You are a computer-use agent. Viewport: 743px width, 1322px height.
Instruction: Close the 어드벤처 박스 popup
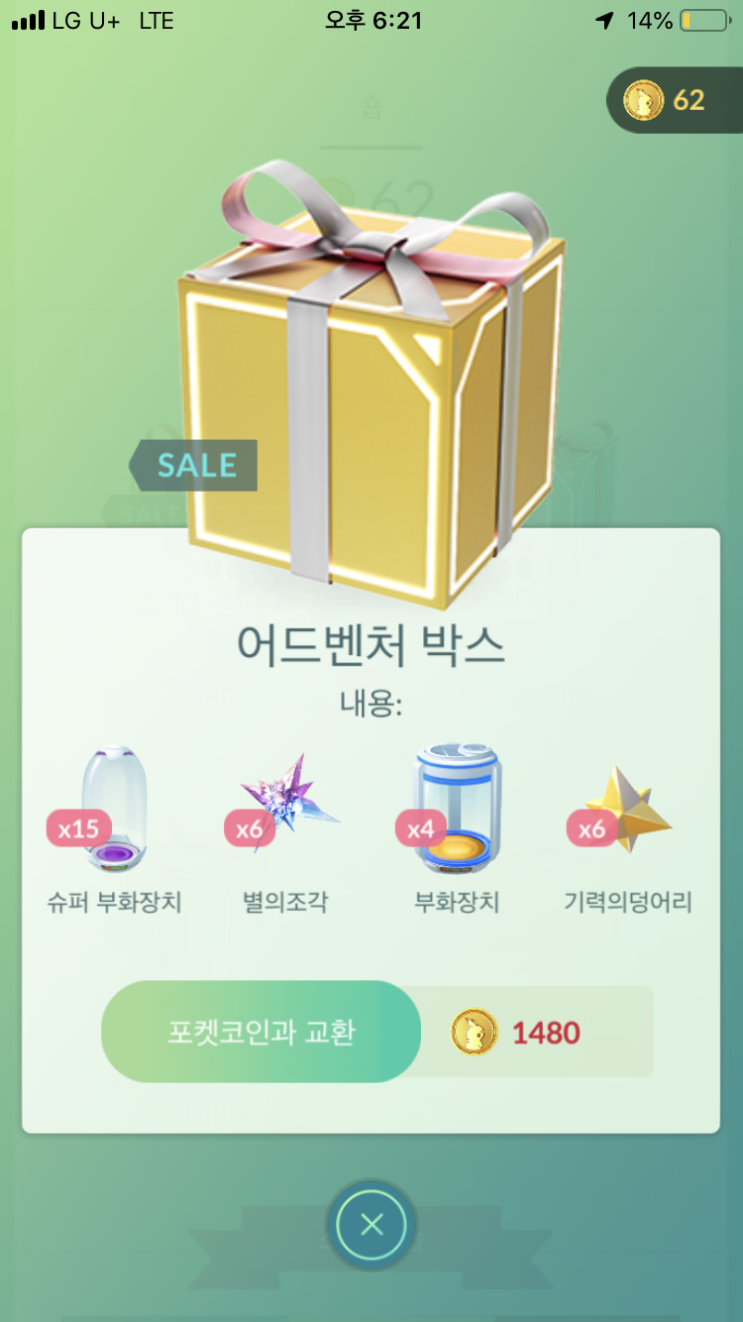click(371, 1226)
